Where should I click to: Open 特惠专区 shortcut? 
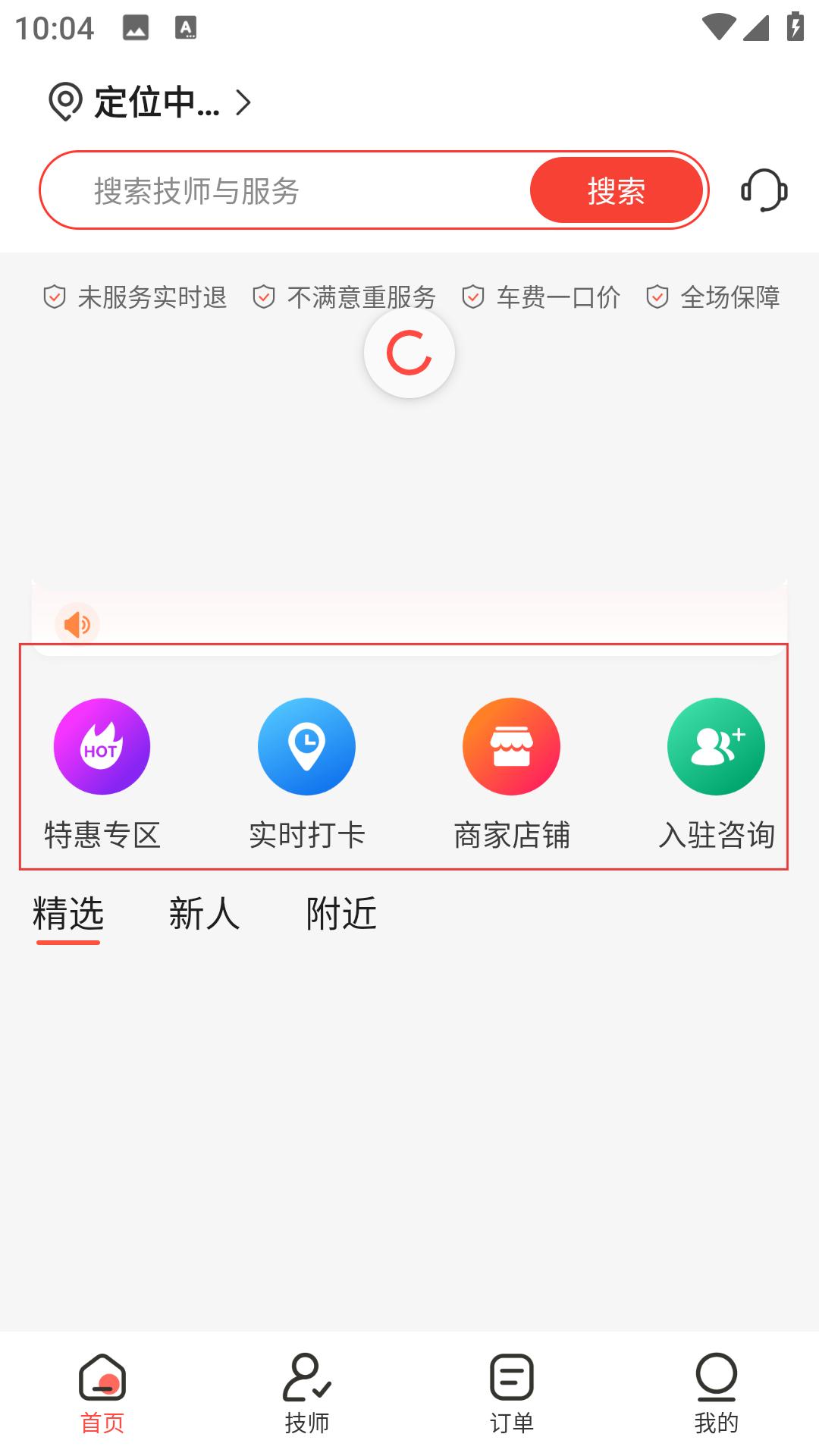tap(102, 773)
